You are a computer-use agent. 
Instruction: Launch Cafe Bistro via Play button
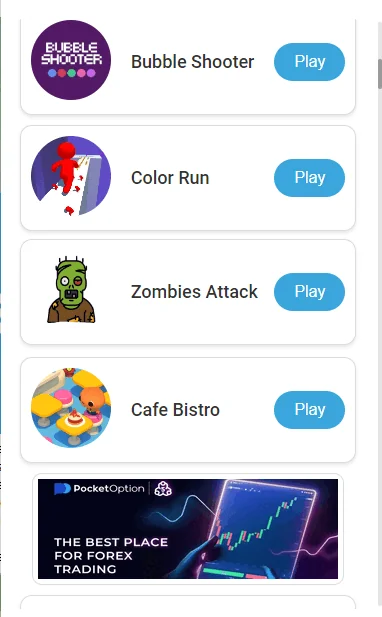pyautogui.click(x=309, y=410)
